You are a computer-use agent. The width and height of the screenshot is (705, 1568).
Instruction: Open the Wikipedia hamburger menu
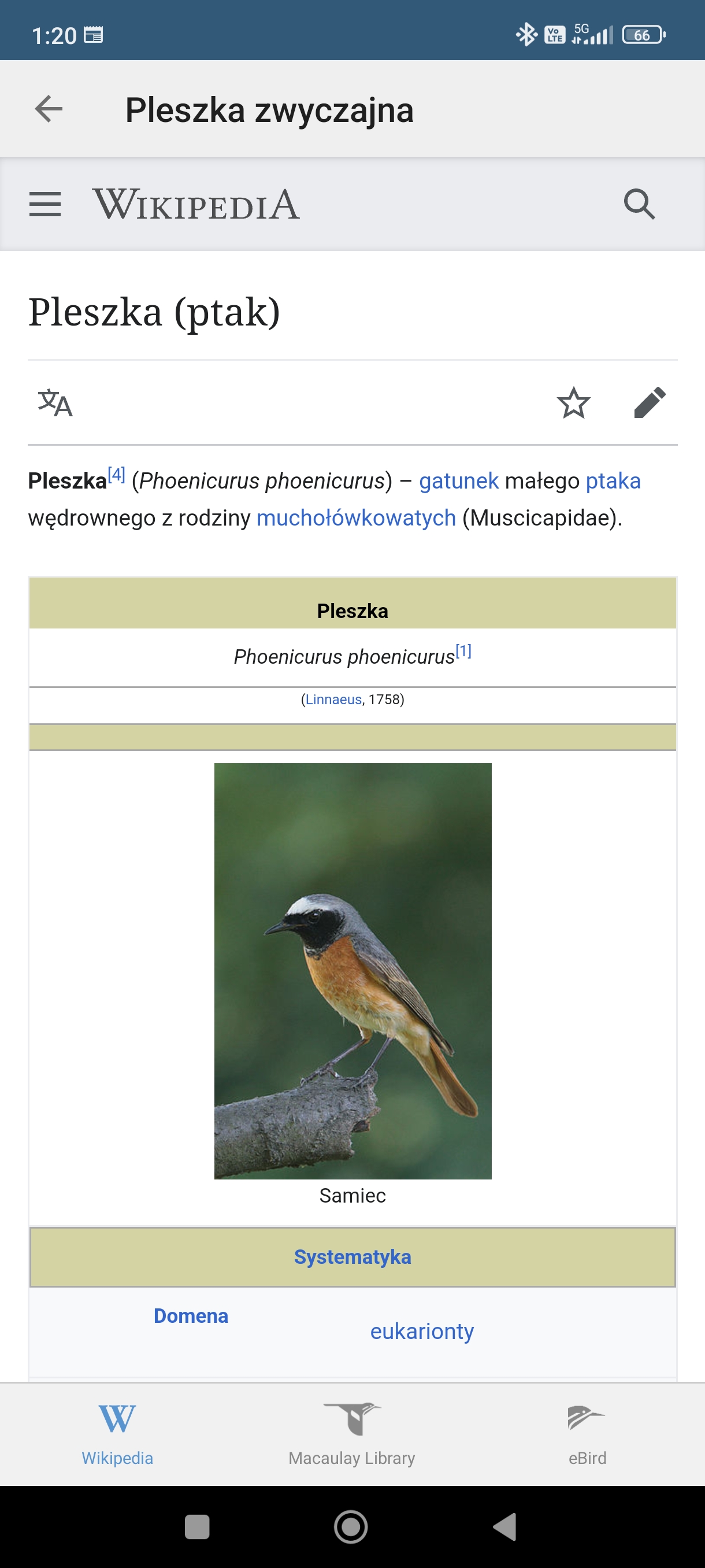click(45, 204)
